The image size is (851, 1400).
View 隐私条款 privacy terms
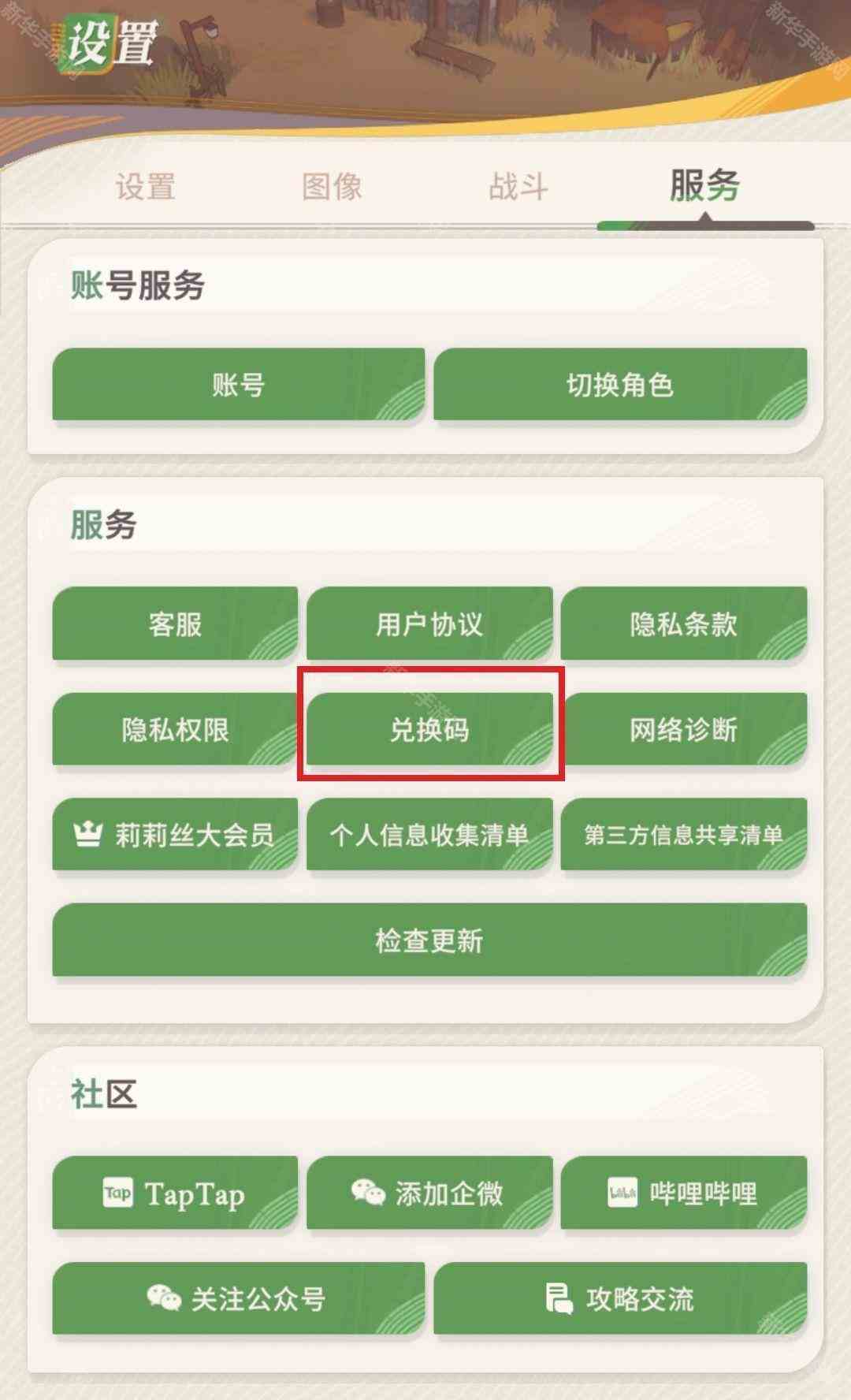click(x=683, y=624)
